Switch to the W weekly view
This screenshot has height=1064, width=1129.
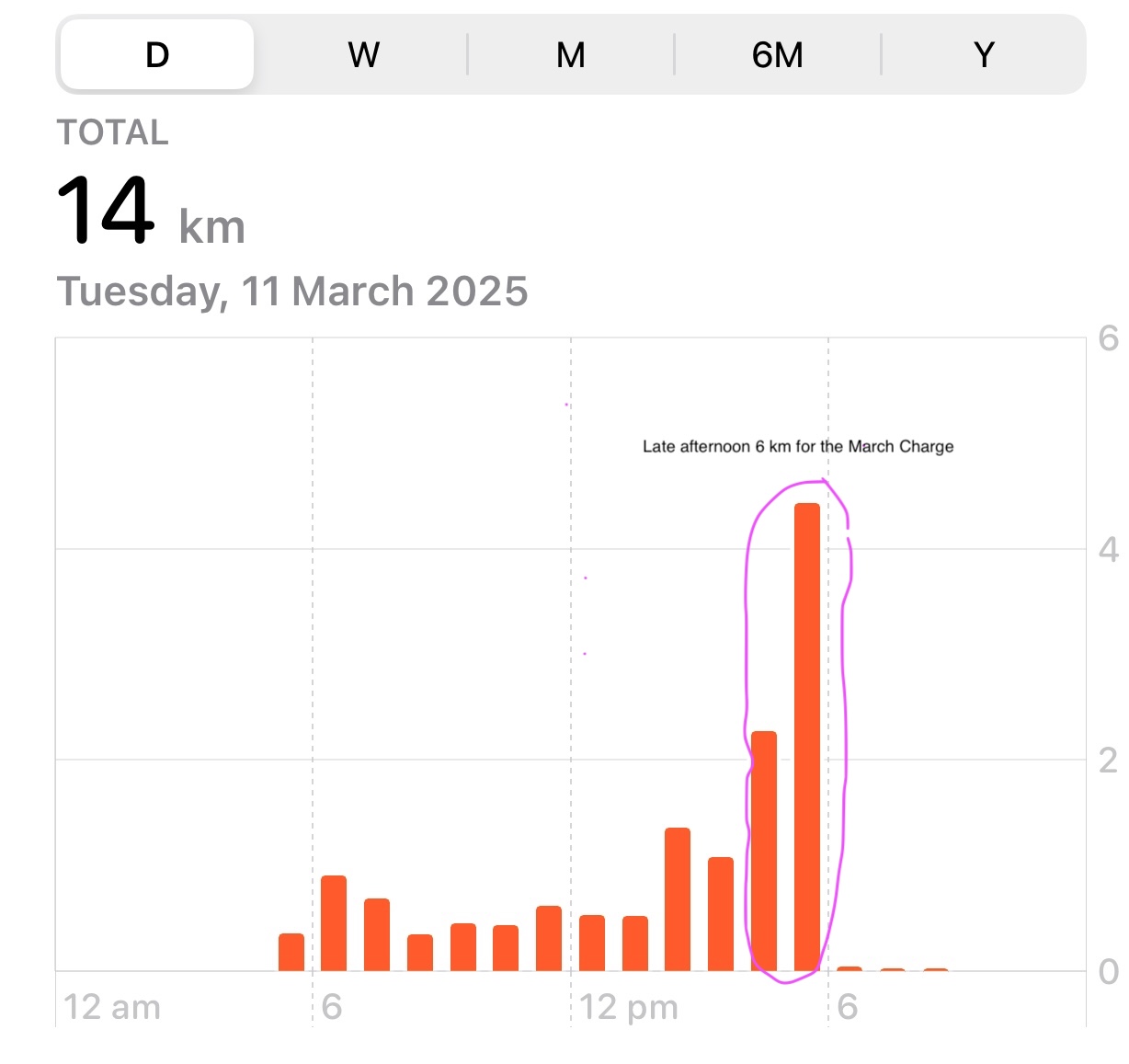pyautogui.click(x=364, y=55)
